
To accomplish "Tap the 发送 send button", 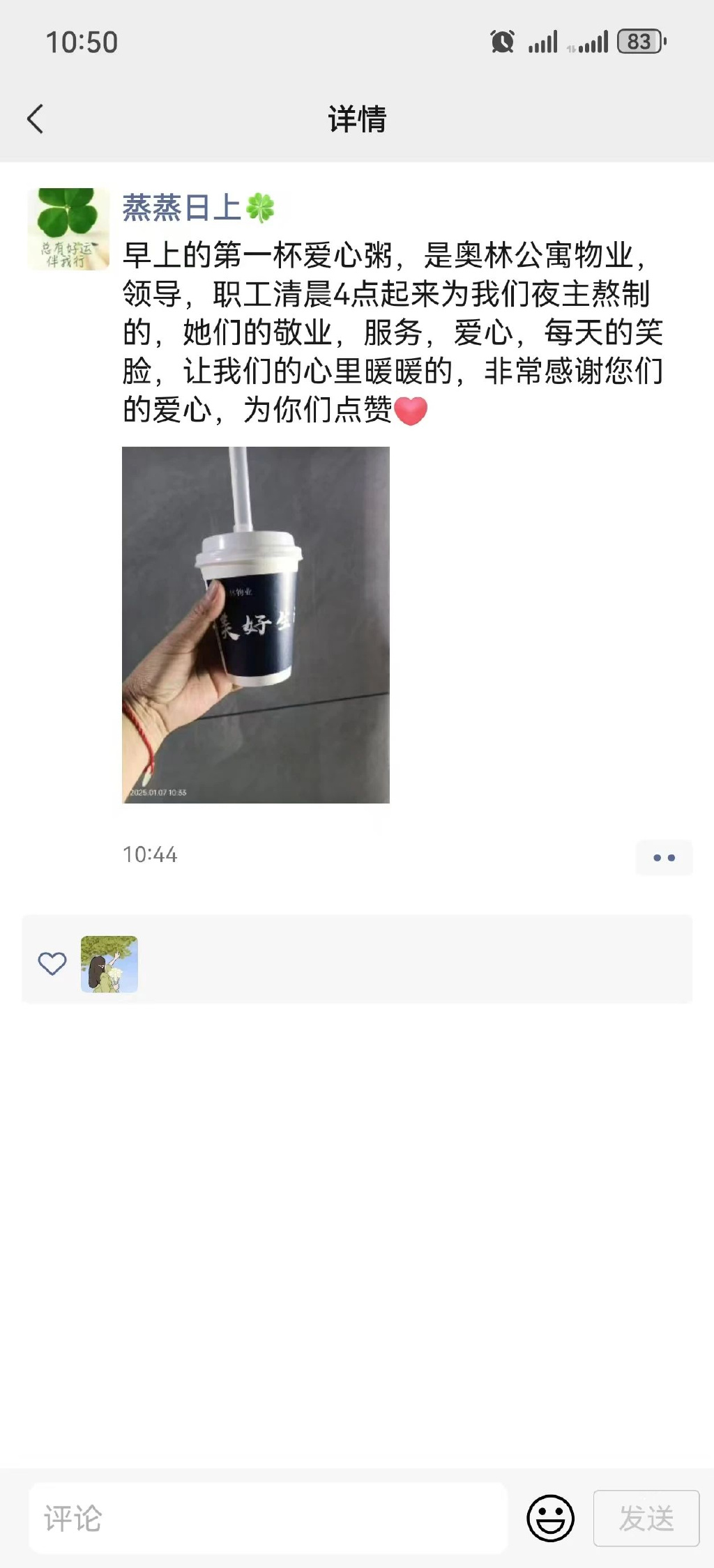I will point(646,1518).
